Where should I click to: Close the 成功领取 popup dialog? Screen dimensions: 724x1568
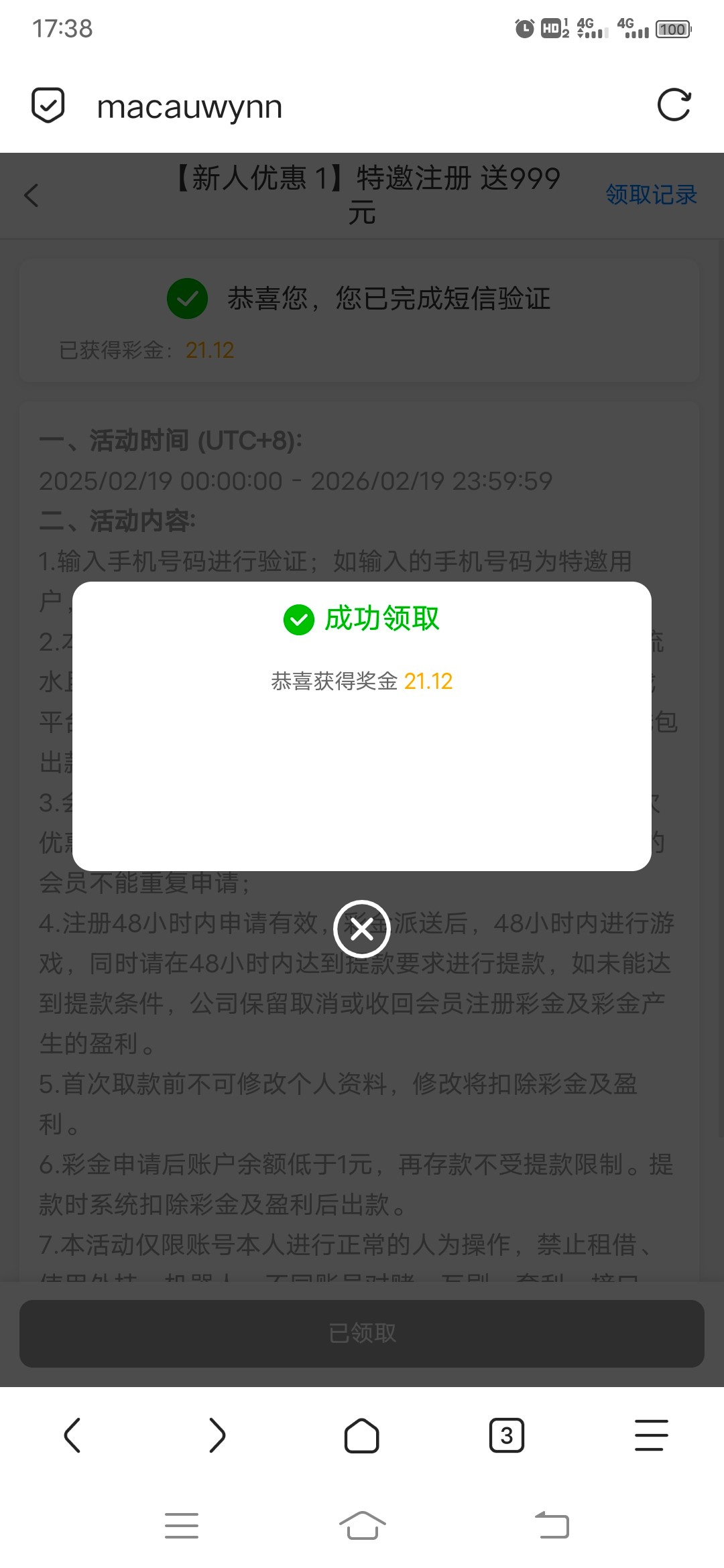click(362, 929)
